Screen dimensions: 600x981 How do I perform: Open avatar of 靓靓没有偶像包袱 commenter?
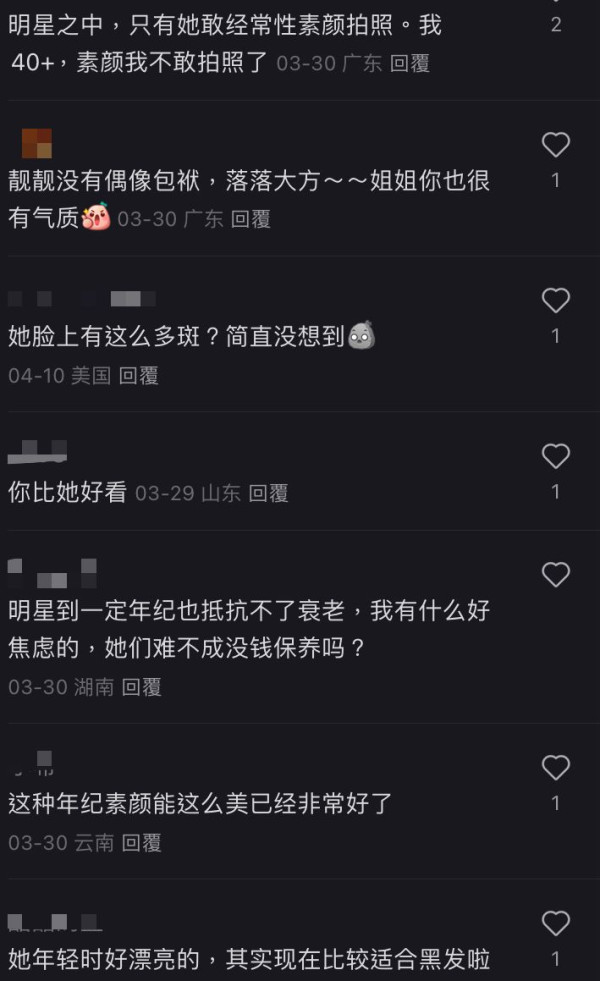click(x=36, y=145)
